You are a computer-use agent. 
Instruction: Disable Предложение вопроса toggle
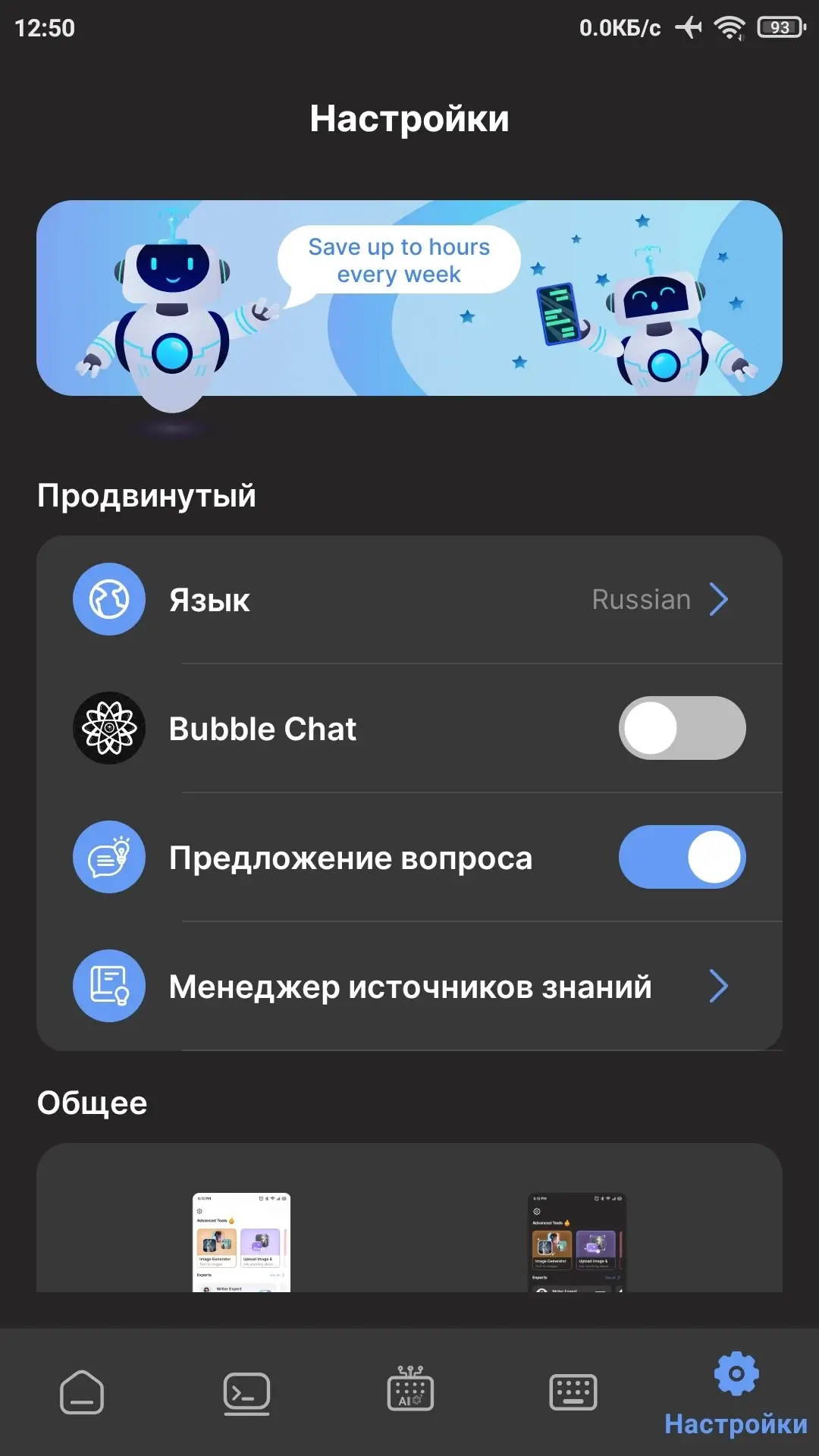(x=682, y=857)
